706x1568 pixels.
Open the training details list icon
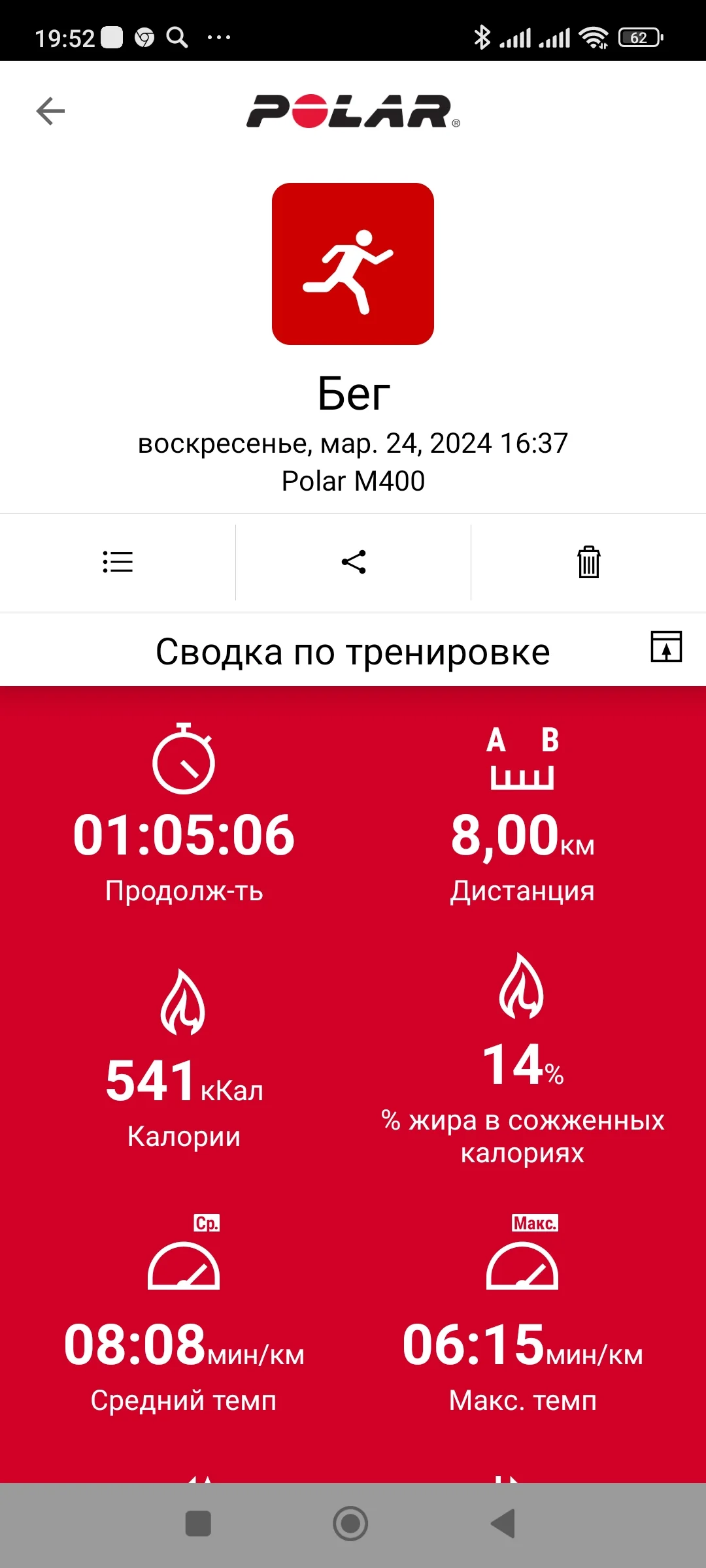[118, 562]
